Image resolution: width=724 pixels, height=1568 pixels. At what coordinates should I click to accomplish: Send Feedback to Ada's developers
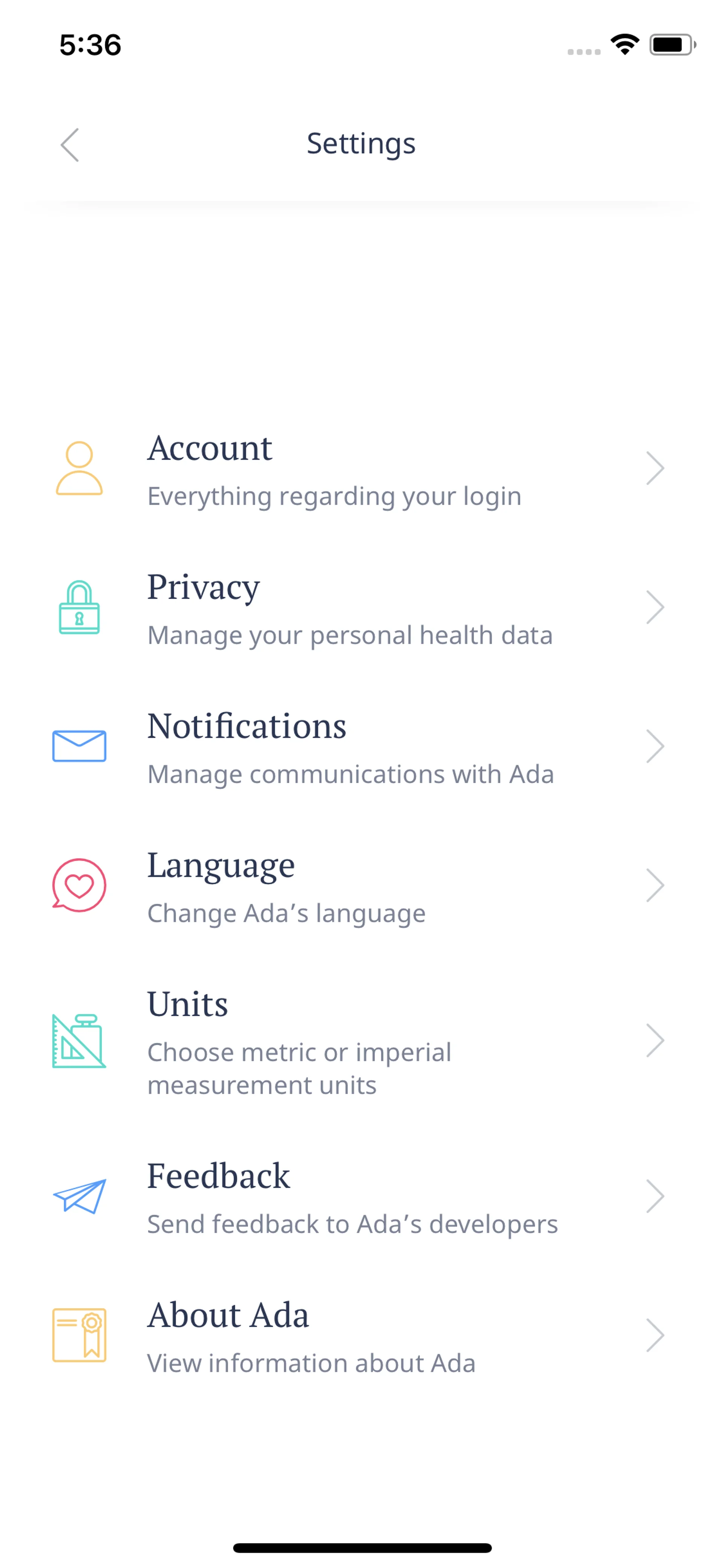[359, 1197]
